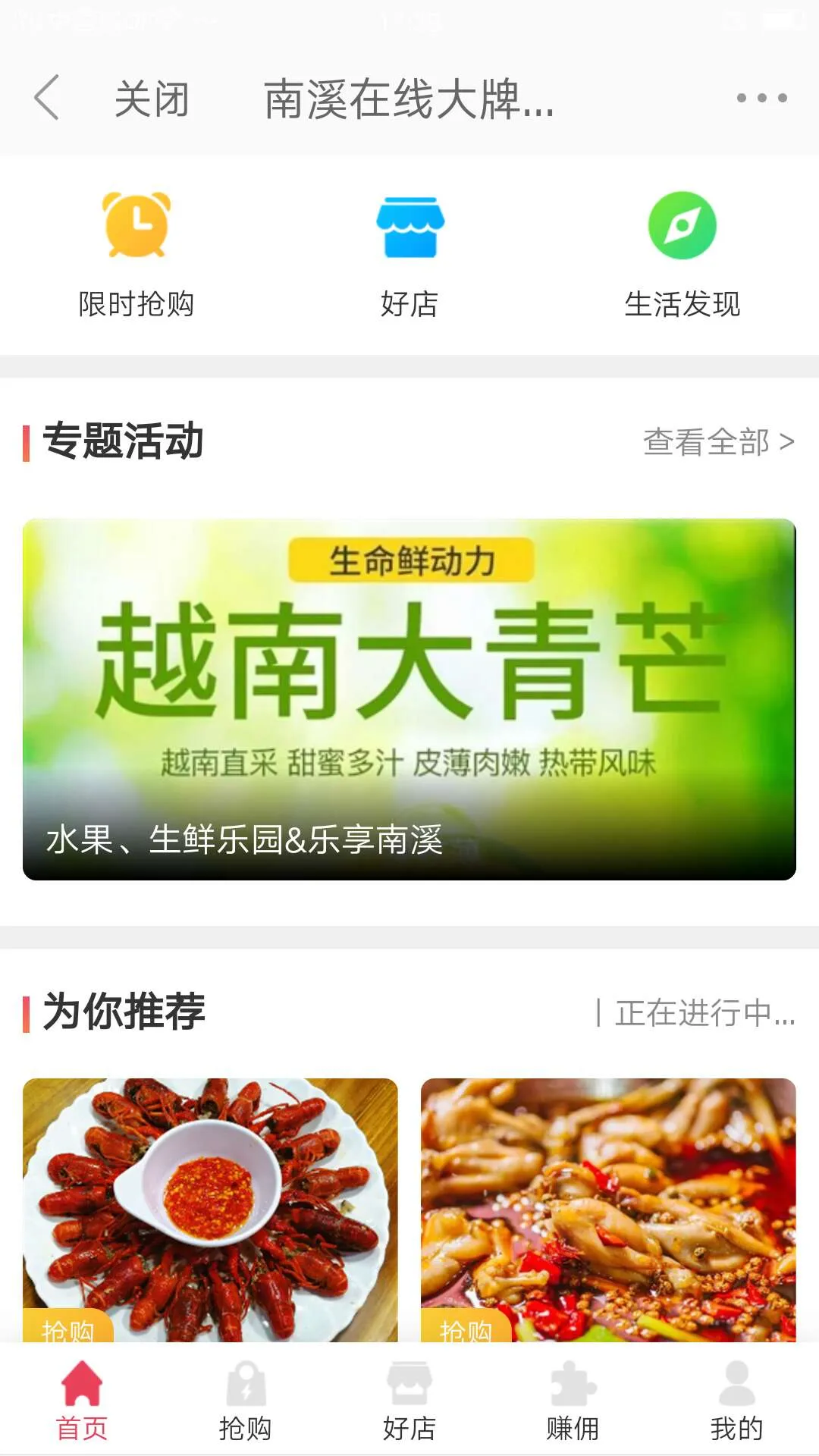The image size is (819, 1456).
Task: View all via 查看全部 link
Action: 717,441
